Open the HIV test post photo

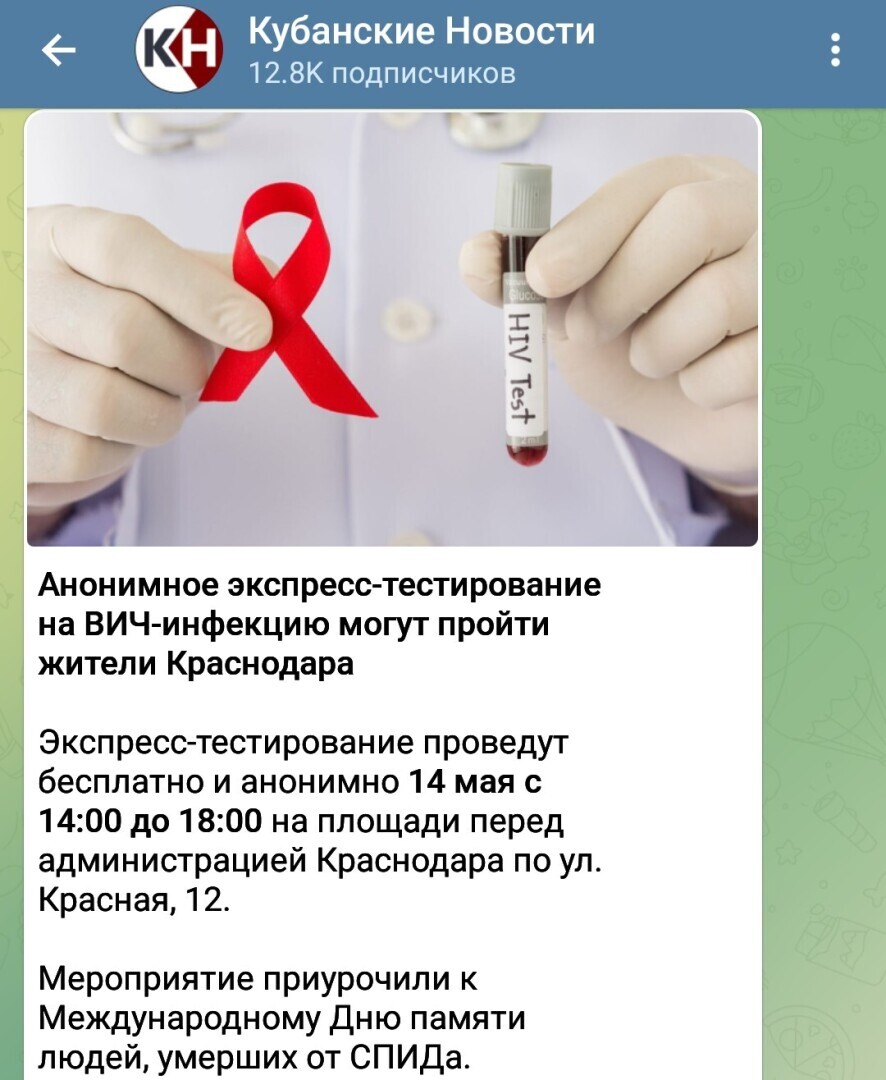(392, 328)
